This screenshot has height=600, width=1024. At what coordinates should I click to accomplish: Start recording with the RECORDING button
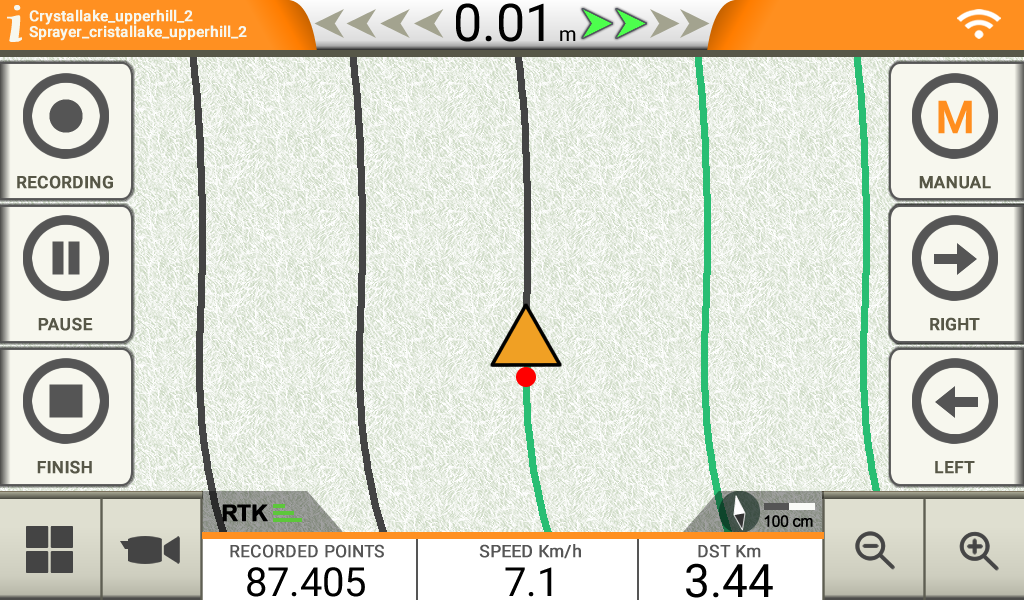pyautogui.click(x=66, y=130)
